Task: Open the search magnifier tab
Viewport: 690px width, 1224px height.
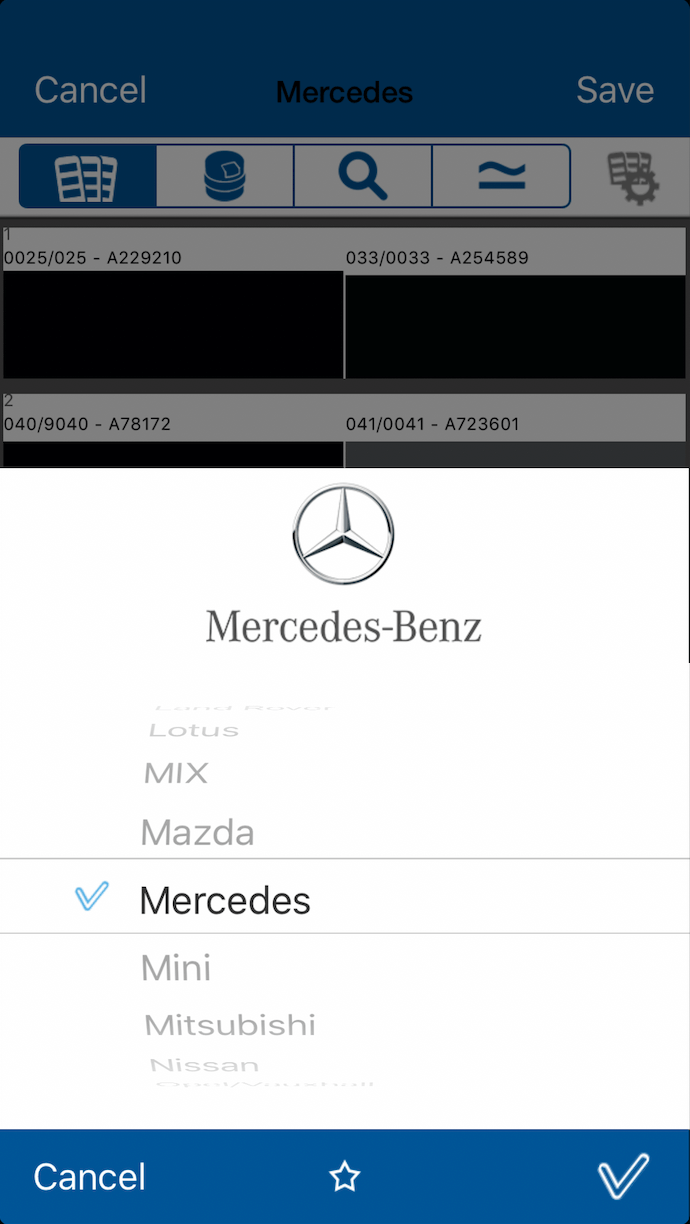Action: [363, 176]
